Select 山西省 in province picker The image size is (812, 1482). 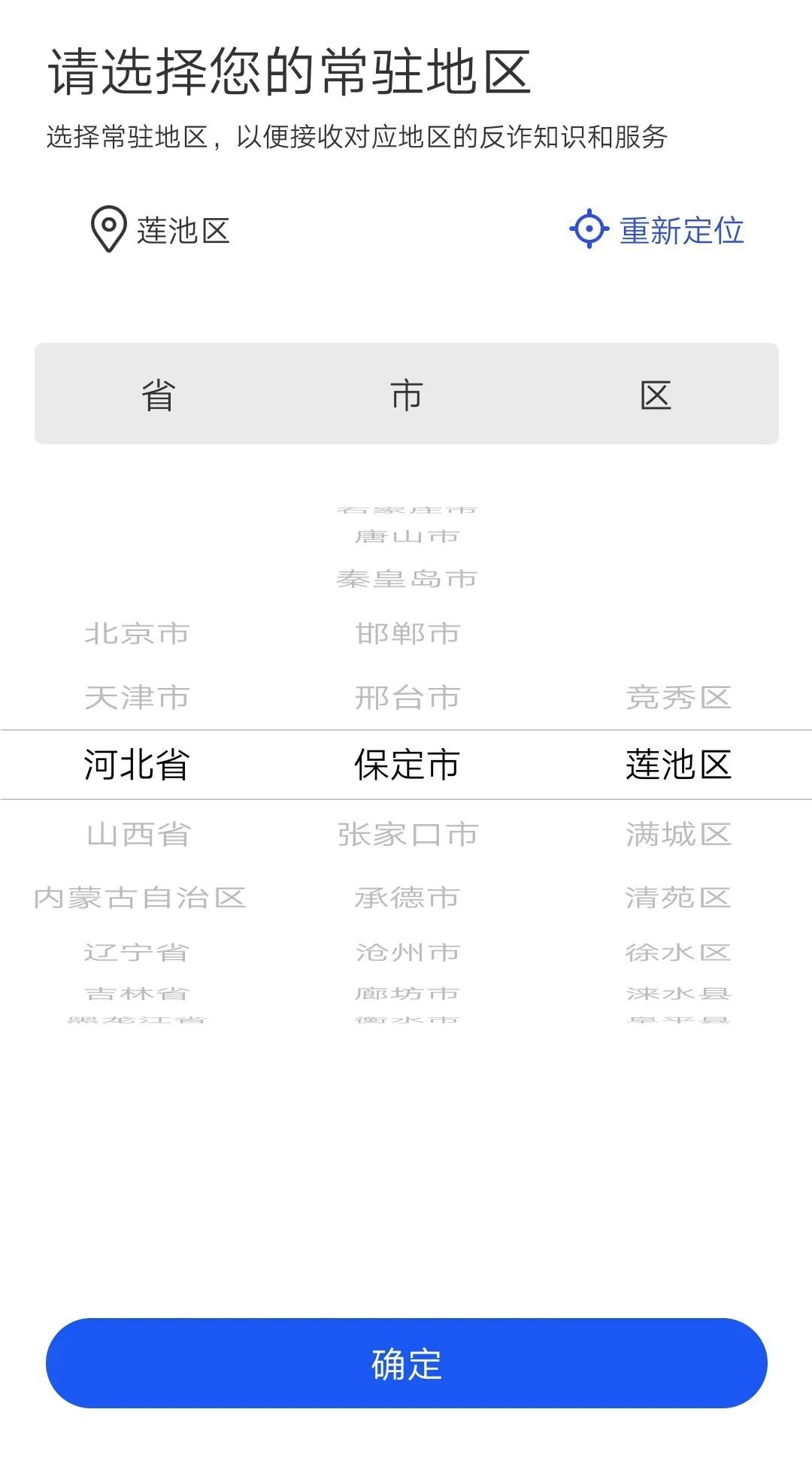[138, 835]
